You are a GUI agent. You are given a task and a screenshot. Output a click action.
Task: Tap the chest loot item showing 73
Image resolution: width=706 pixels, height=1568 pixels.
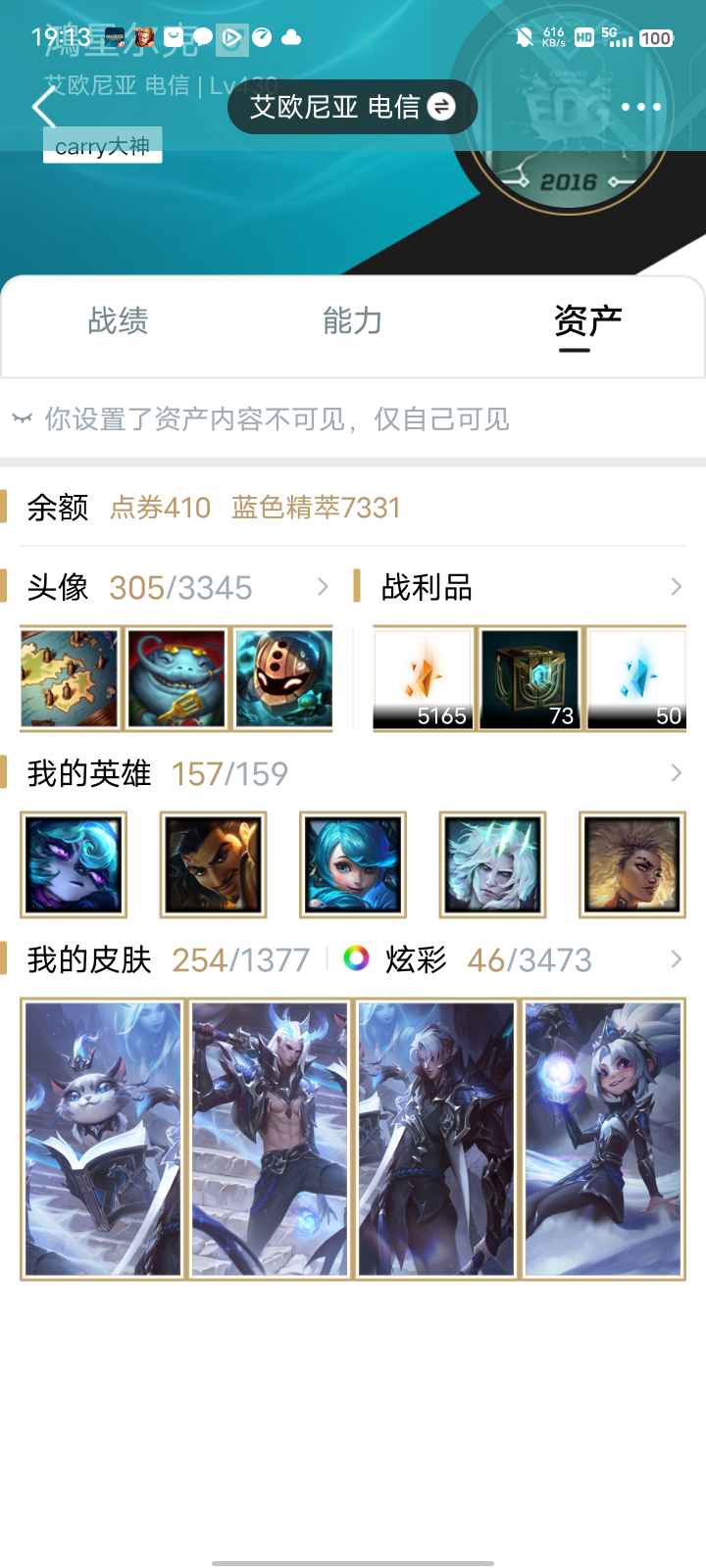click(529, 678)
